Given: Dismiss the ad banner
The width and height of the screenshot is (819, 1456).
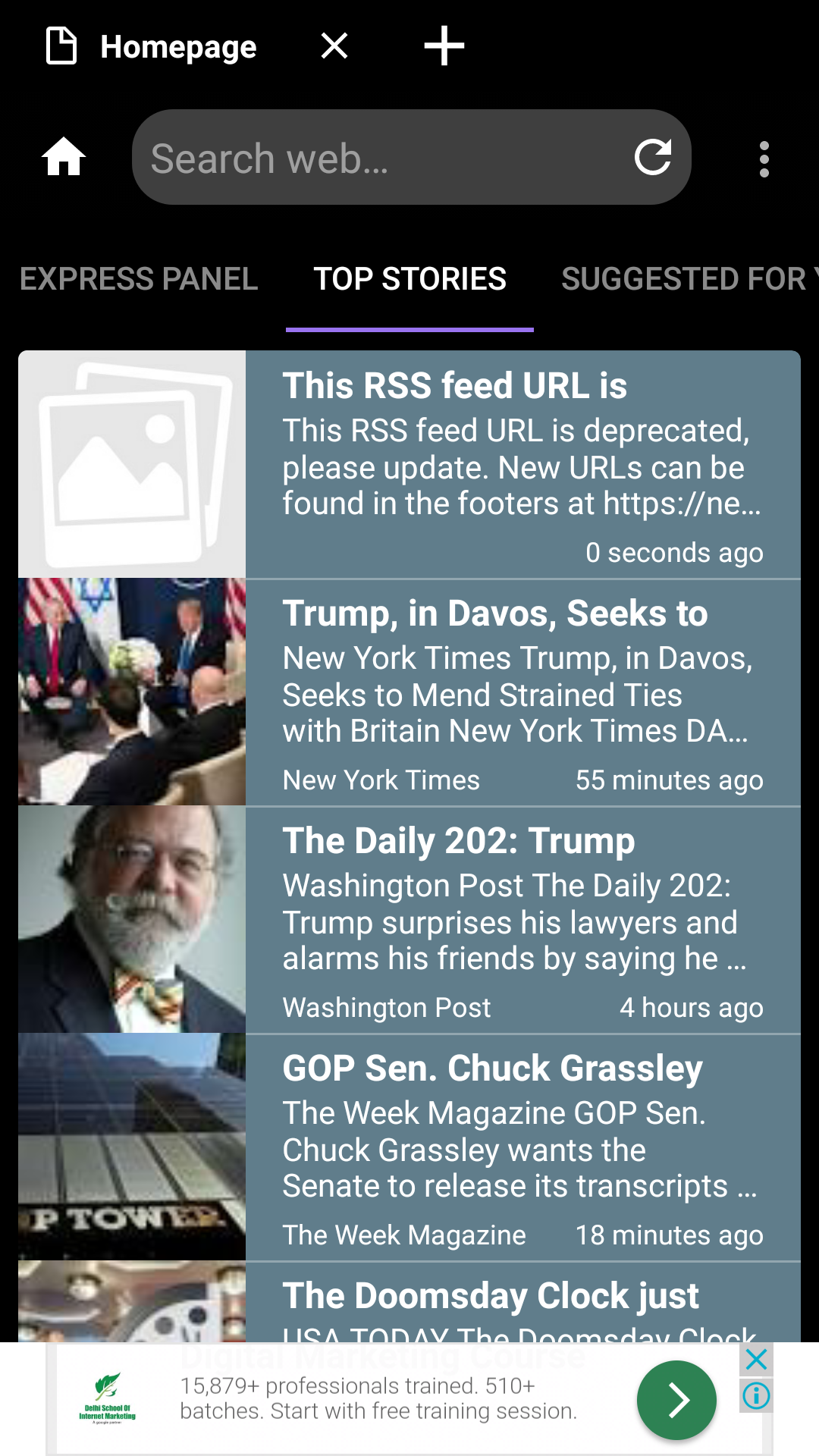Looking at the screenshot, I should click(x=756, y=1360).
